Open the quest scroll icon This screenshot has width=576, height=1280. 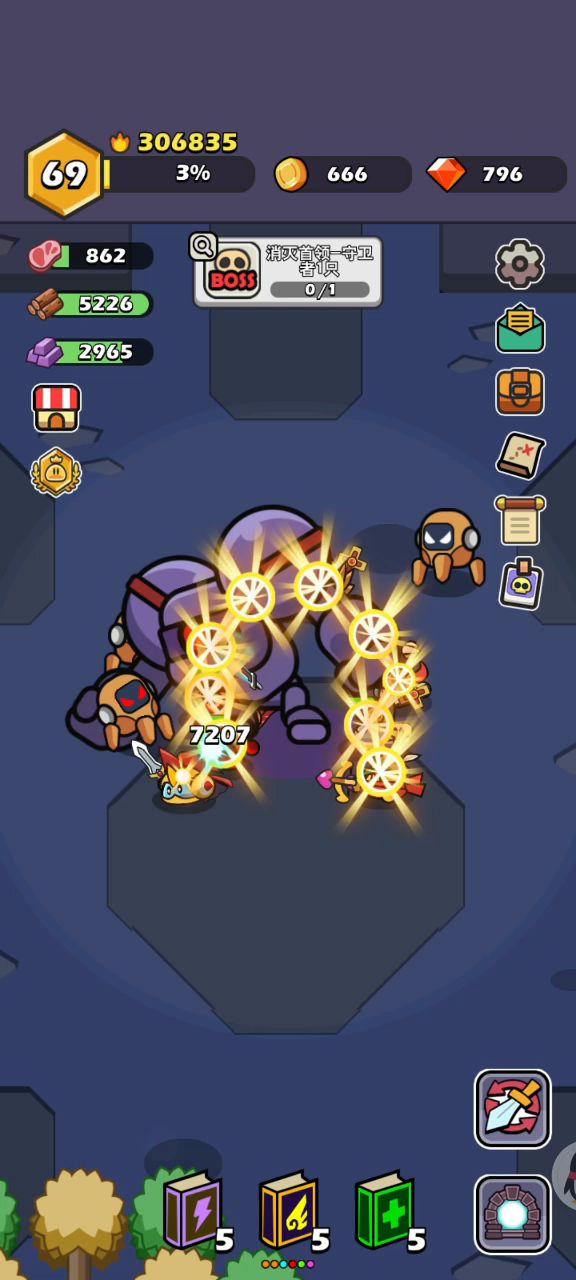(520, 519)
